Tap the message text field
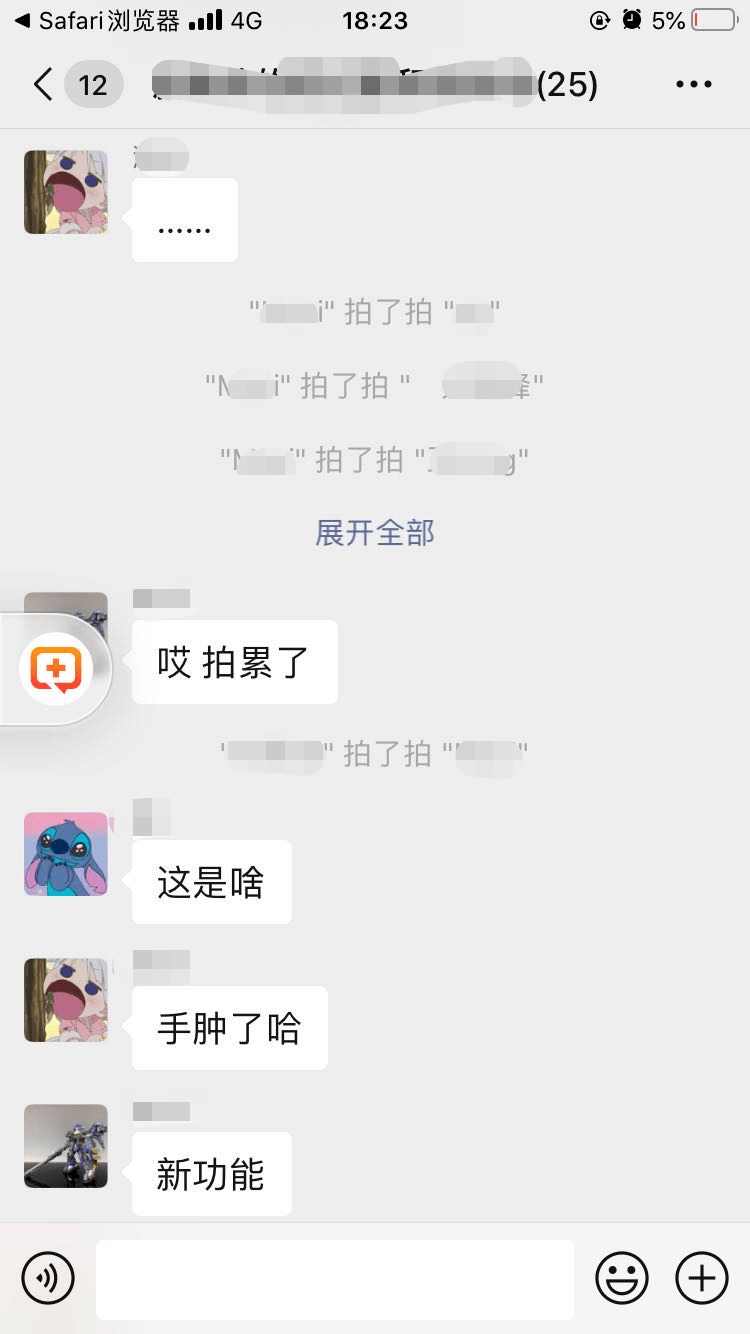Image resolution: width=750 pixels, height=1334 pixels. coord(335,1279)
